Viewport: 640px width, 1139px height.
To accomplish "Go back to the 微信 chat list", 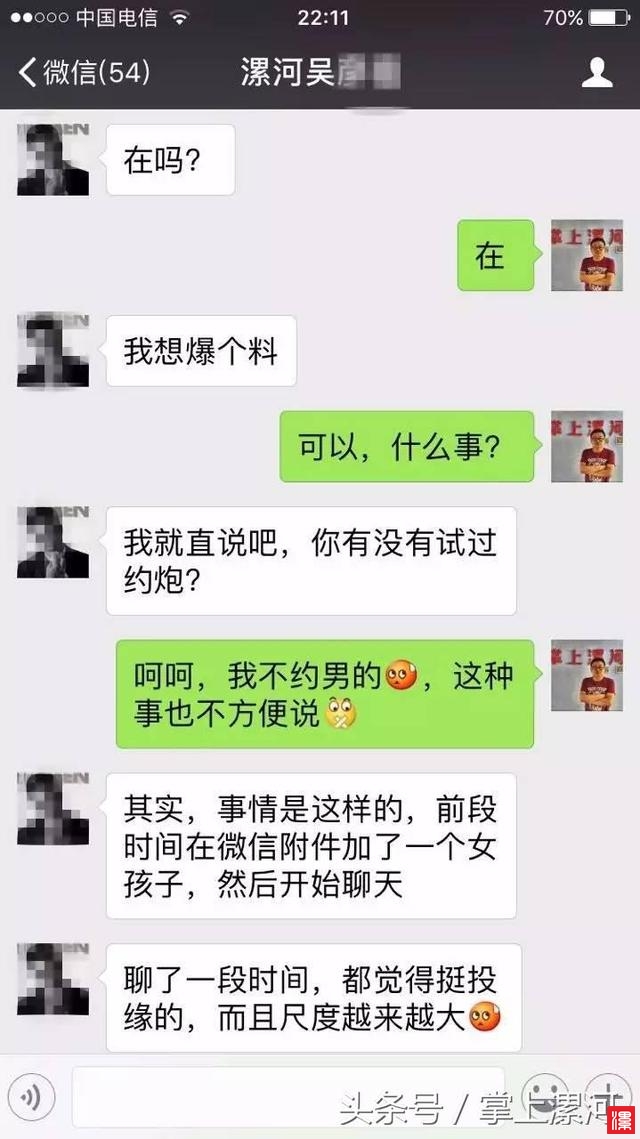I will point(84,72).
